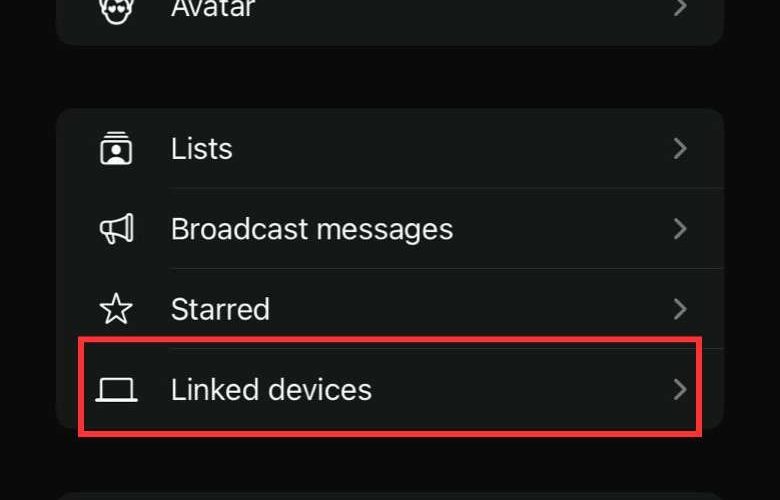Go to Broadcast messages
780x500 pixels.
click(x=390, y=229)
